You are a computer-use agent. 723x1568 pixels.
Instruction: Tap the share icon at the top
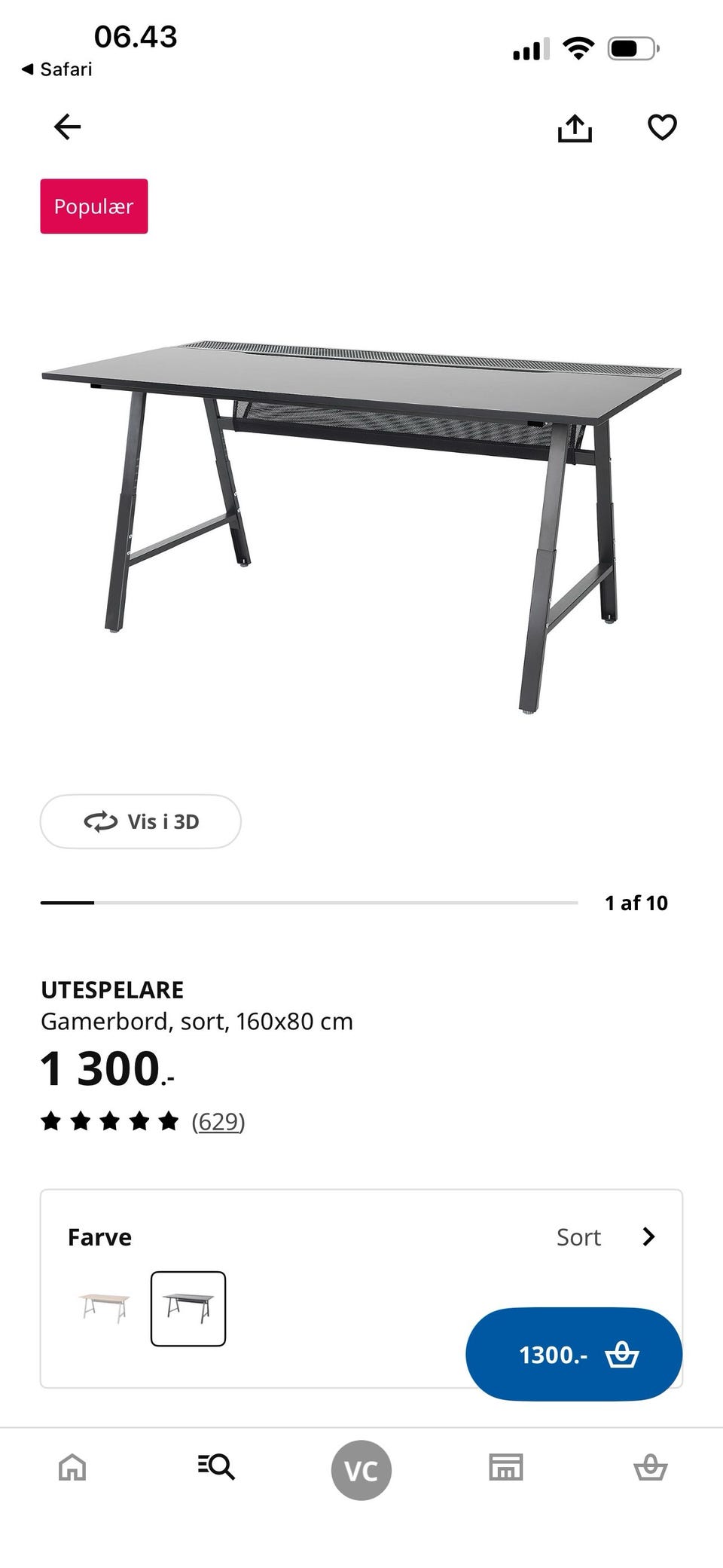[x=575, y=127]
